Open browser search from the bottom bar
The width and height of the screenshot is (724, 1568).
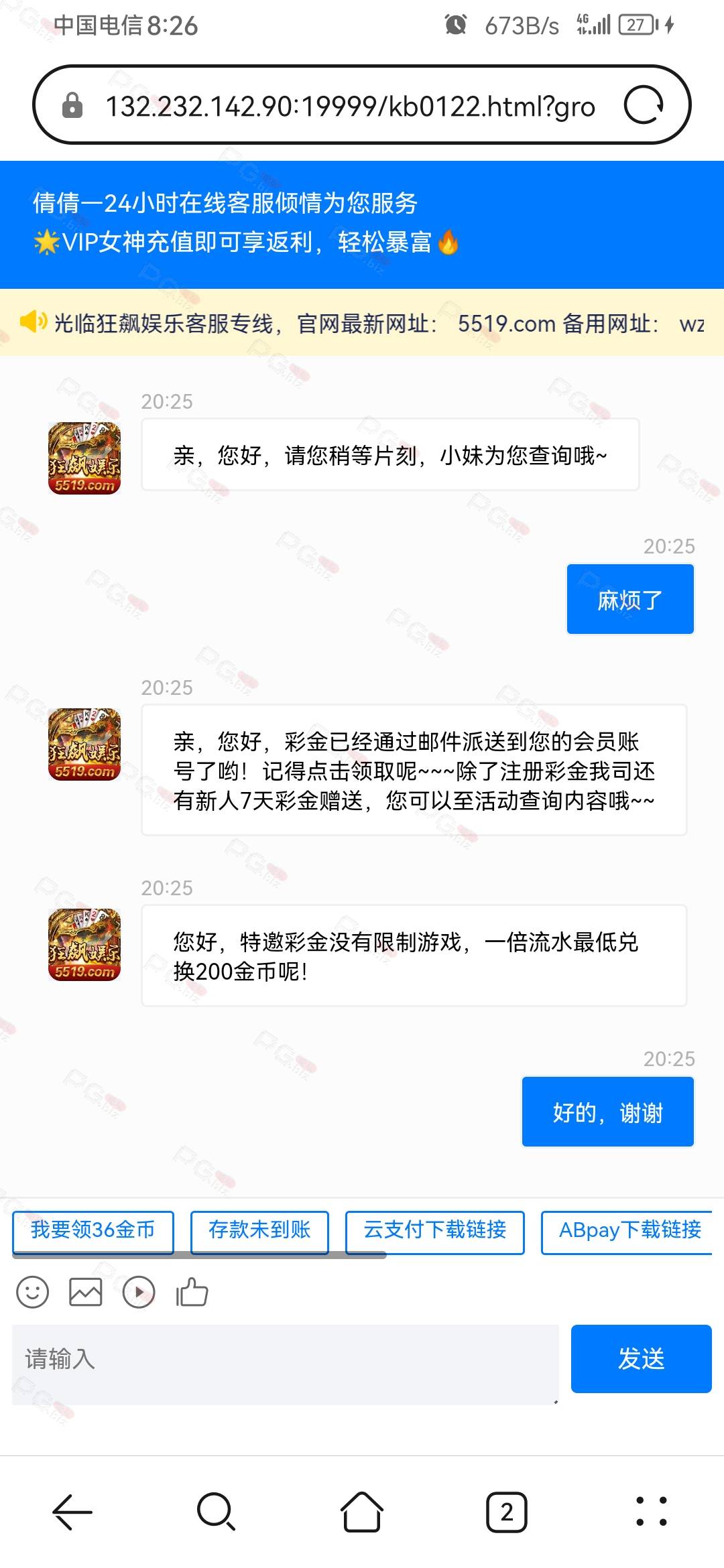pyautogui.click(x=217, y=1512)
